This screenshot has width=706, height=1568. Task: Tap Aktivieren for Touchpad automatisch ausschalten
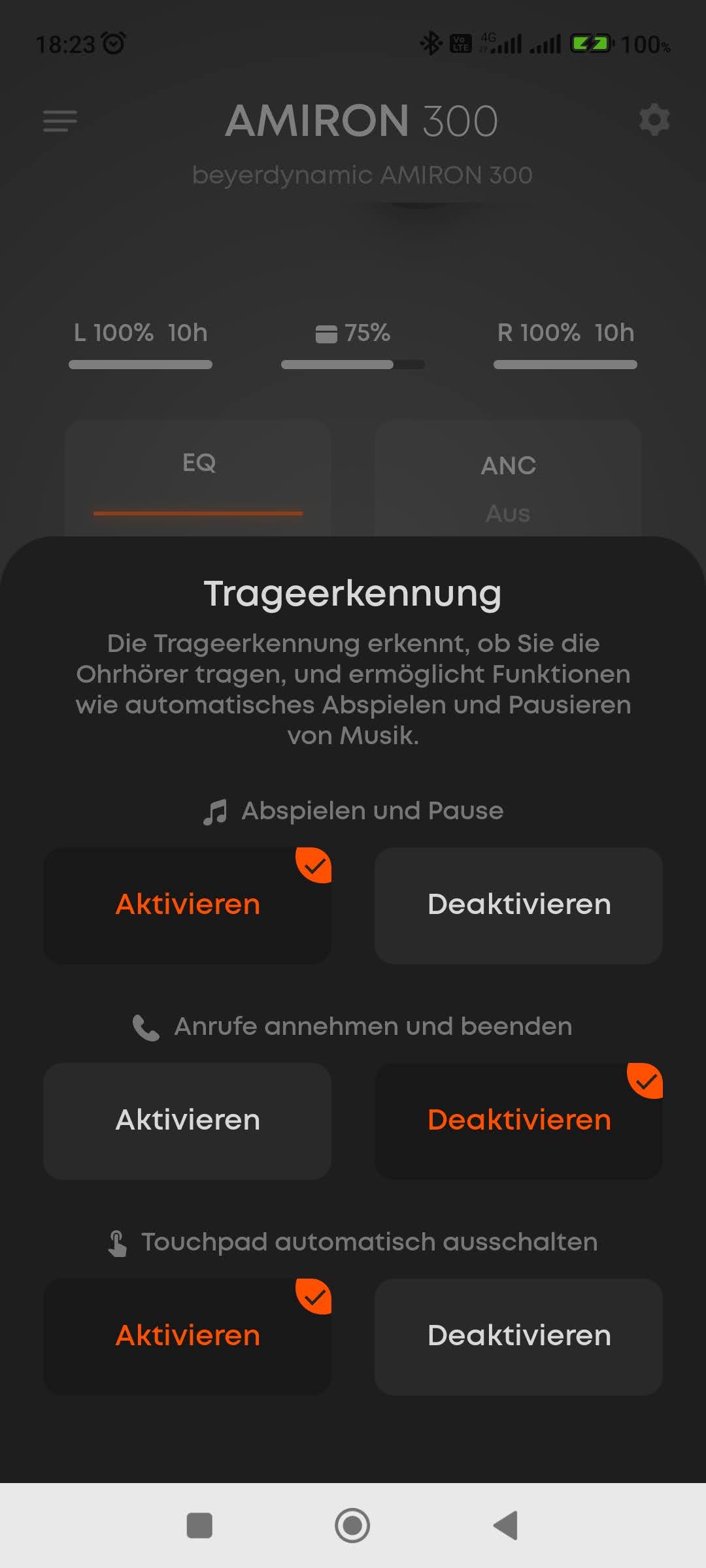pos(188,1336)
